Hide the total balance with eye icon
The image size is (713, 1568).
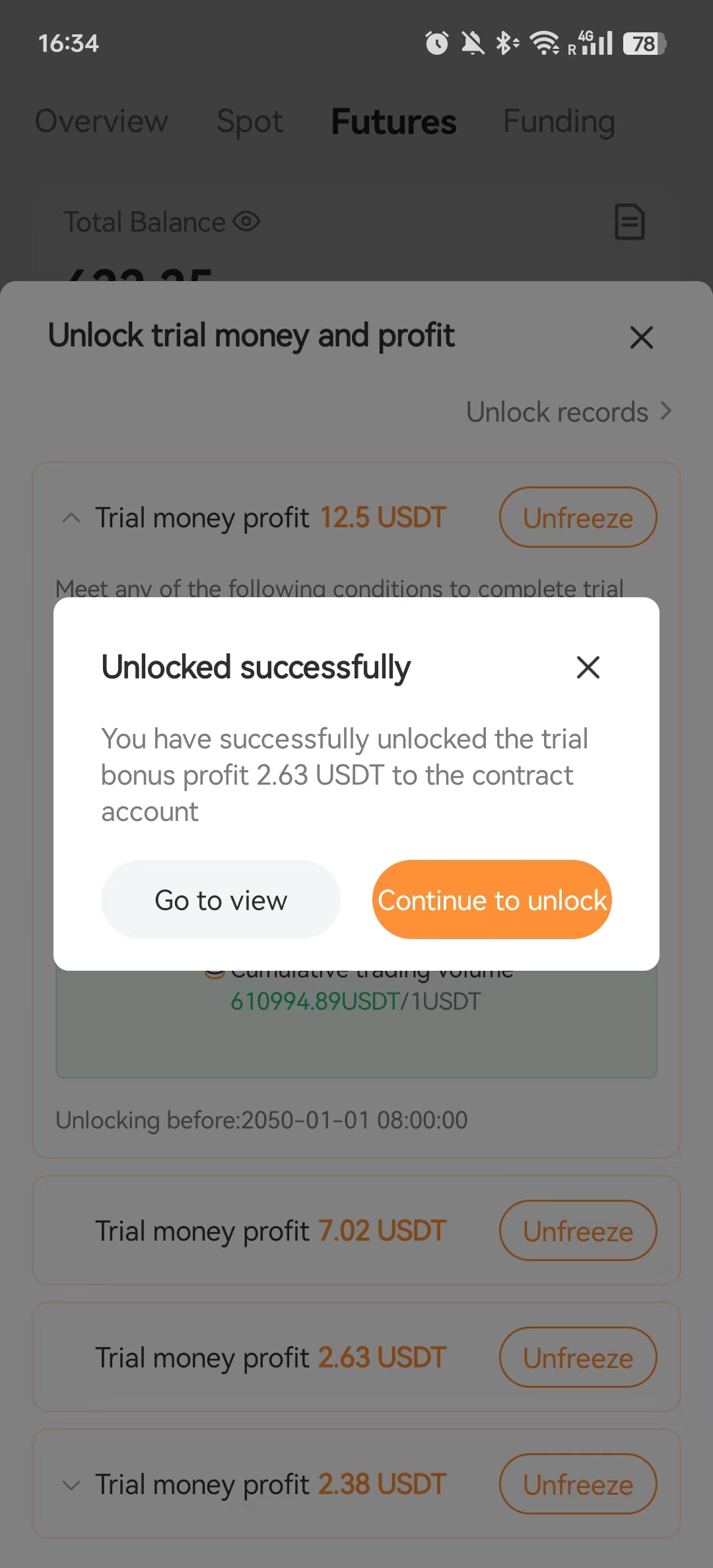[x=246, y=222]
